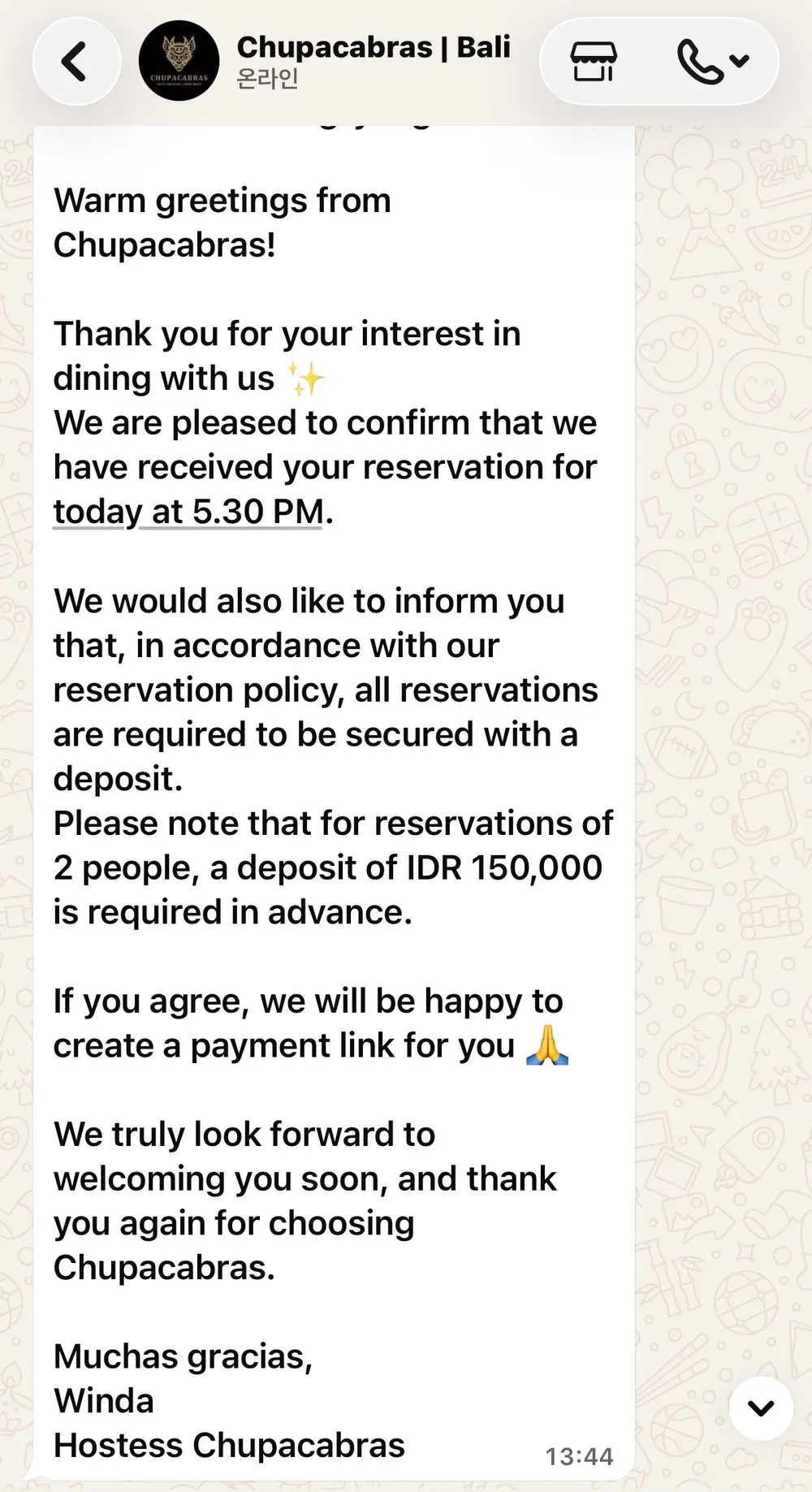
Task: Go back to the chat list
Action: coord(76,62)
